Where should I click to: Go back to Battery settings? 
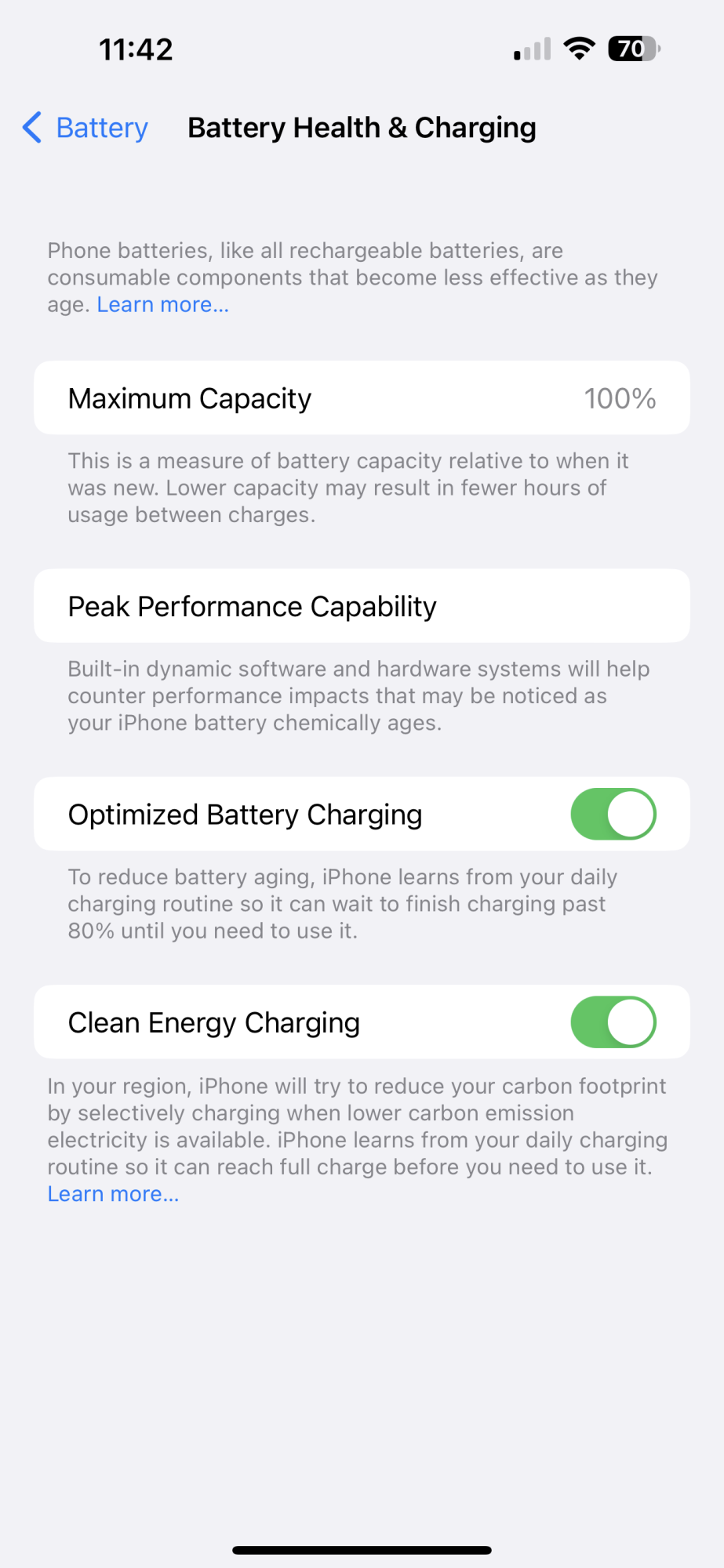[86, 128]
